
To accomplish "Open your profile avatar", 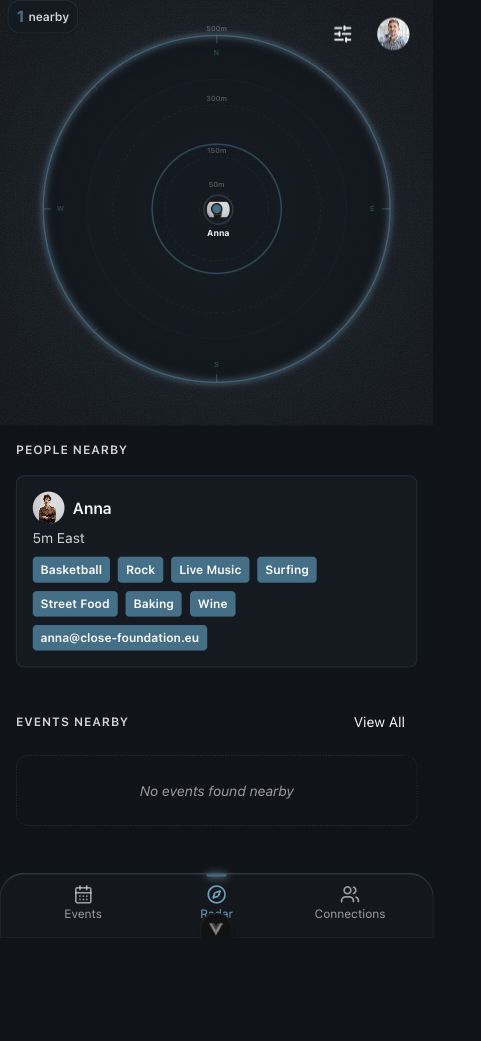I will tap(393, 34).
